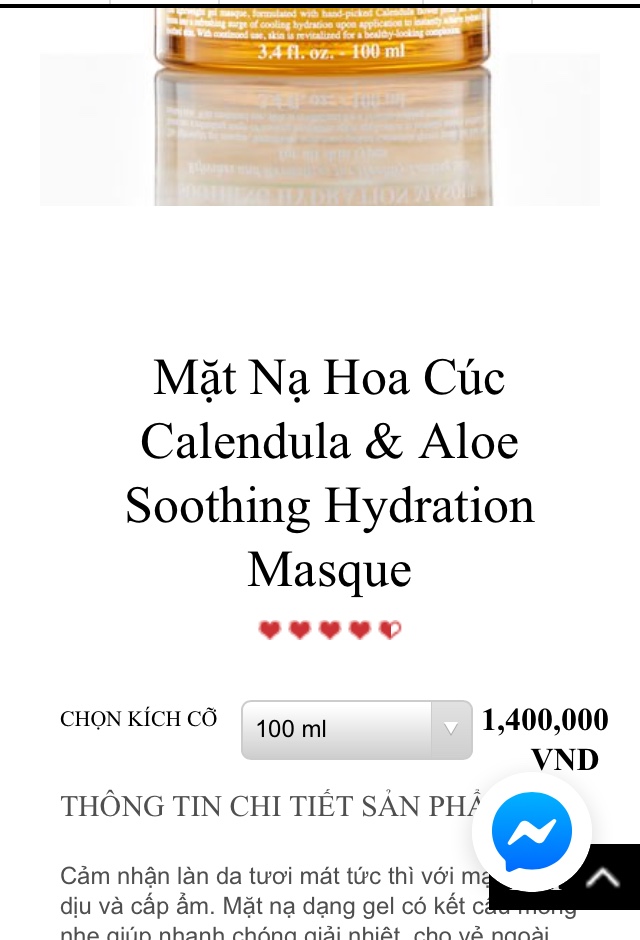Tap the back-to-top arrow button

tap(603, 877)
